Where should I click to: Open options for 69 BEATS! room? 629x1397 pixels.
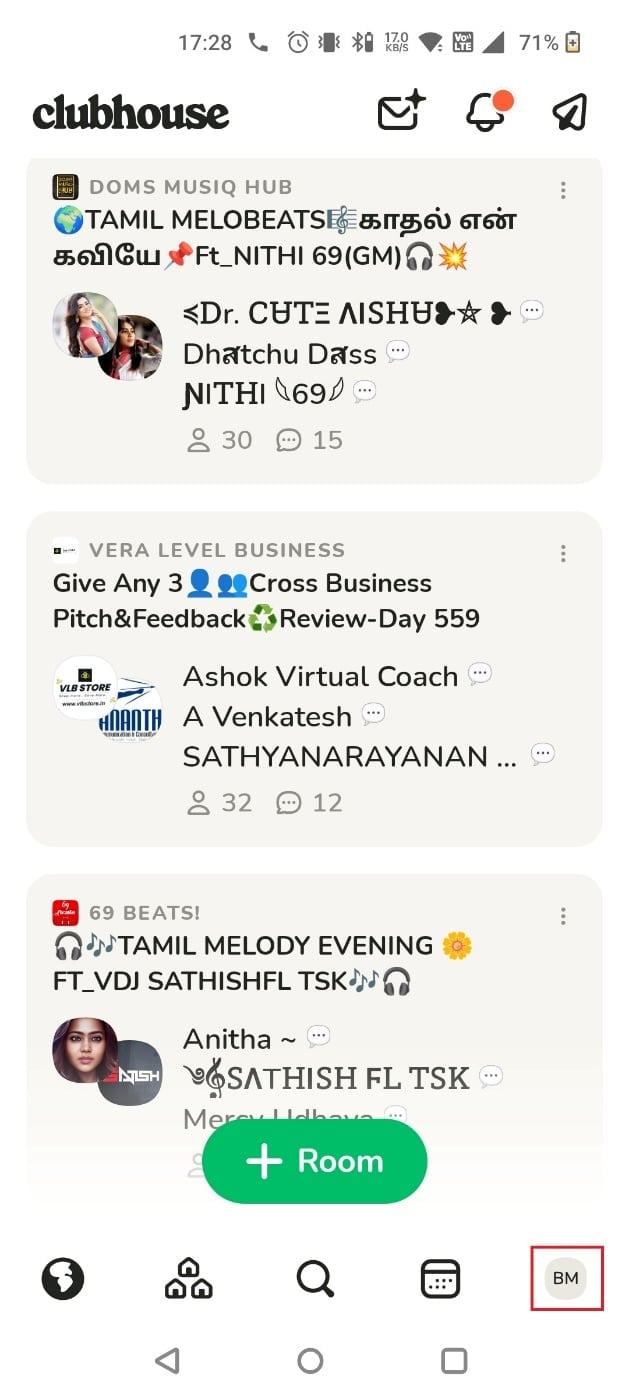[x=563, y=916]
